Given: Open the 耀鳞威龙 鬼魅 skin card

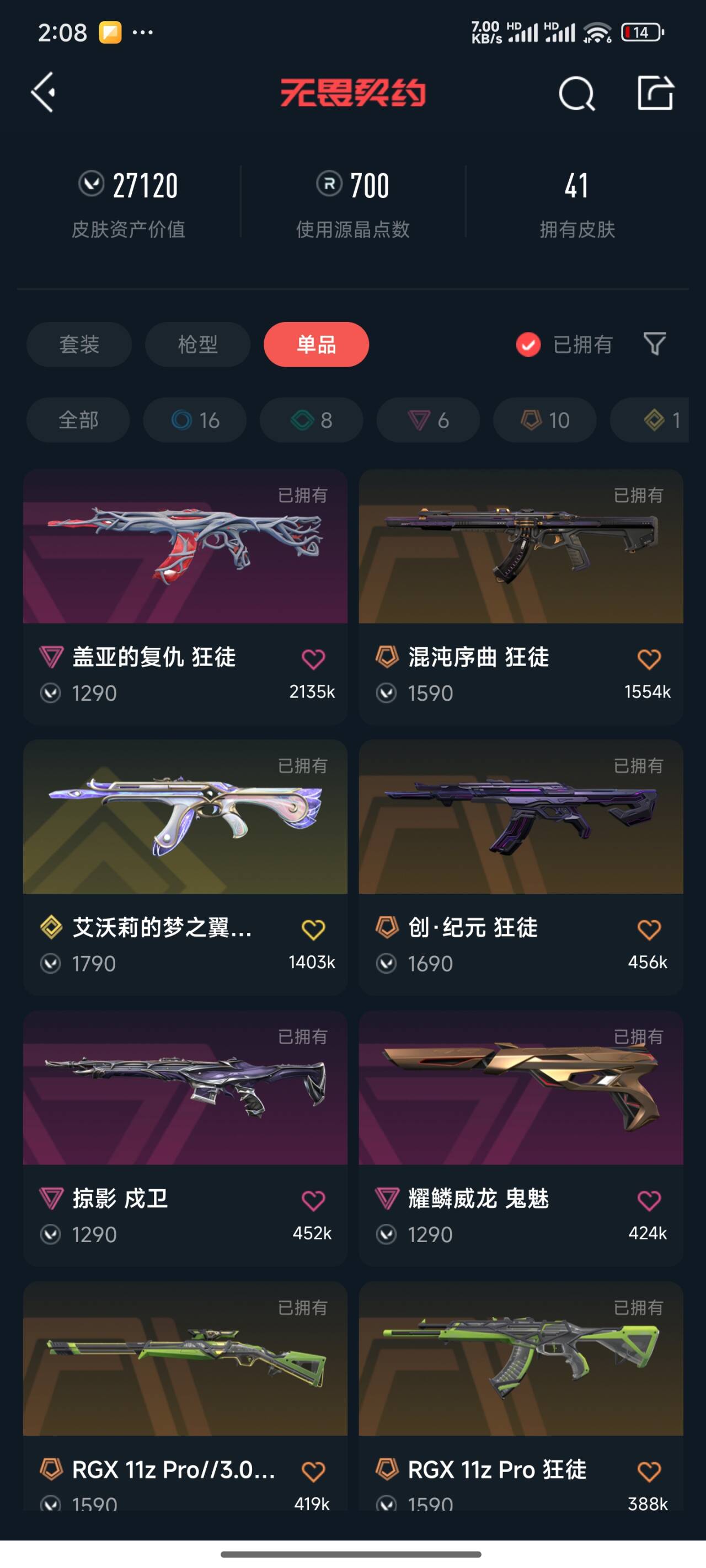Looking at the screenshot, I should [x=521, y=1139].
